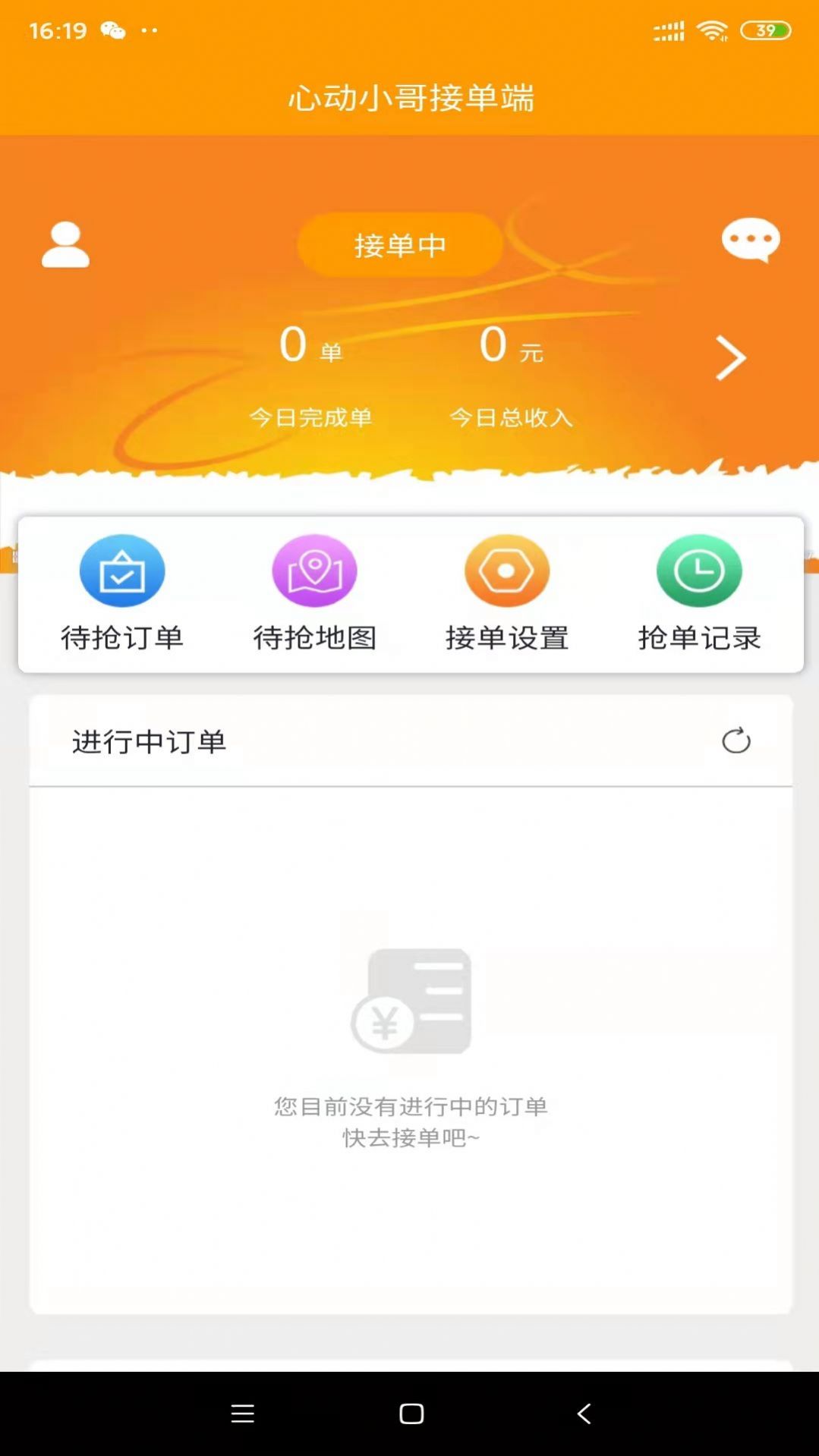
Task: Open the profile avatar icon
Action: (65, 244)
